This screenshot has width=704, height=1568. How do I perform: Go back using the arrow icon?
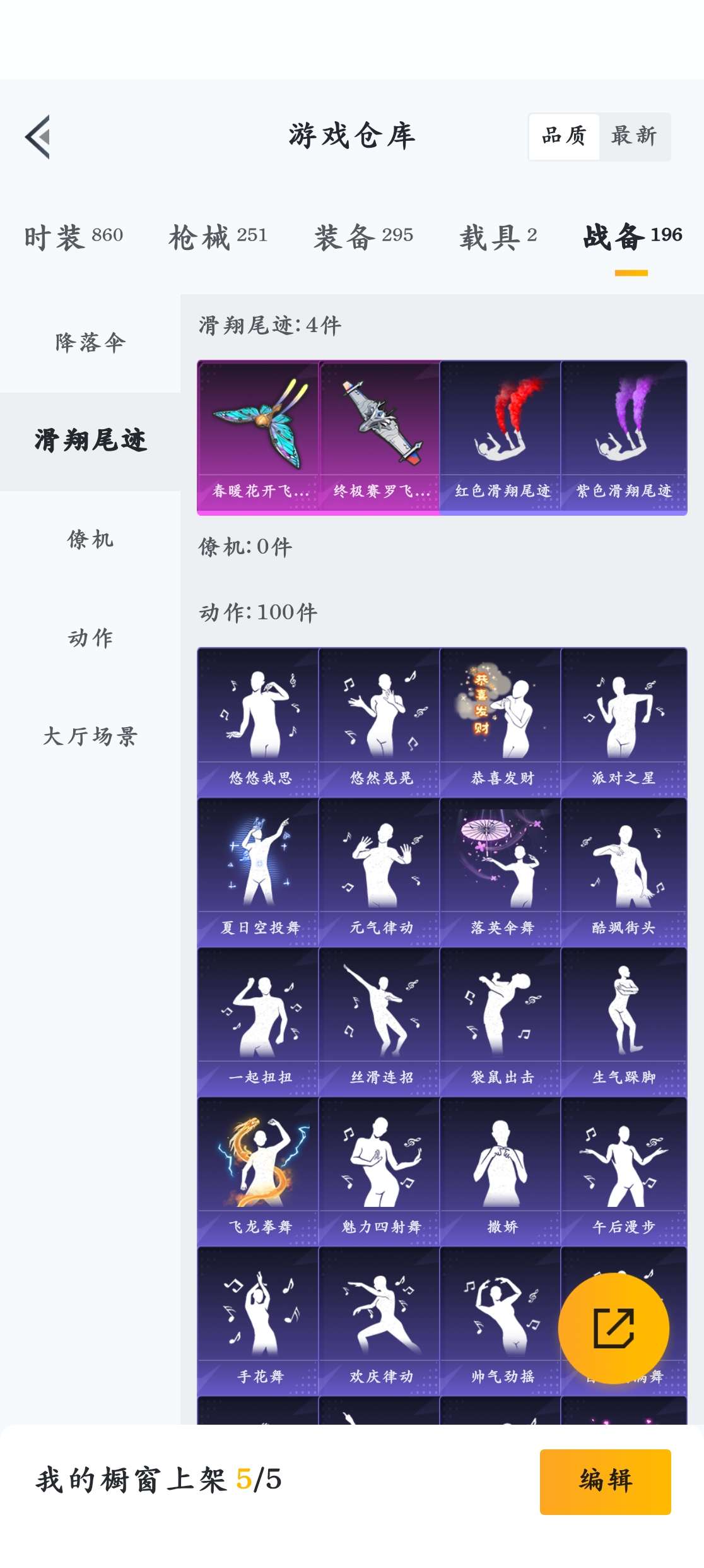38,136
